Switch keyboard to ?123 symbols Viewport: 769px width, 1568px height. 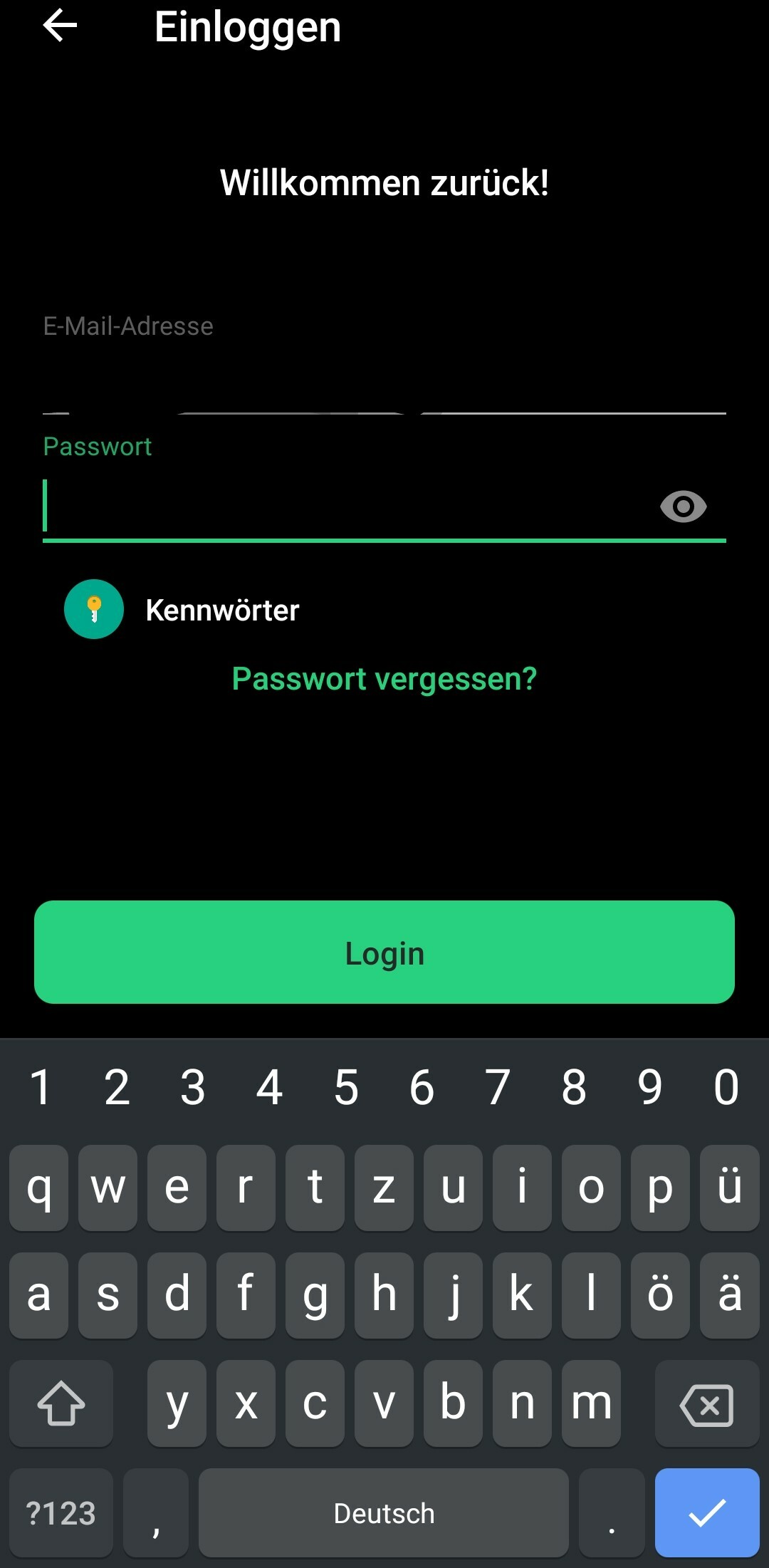pos(61,1513)
